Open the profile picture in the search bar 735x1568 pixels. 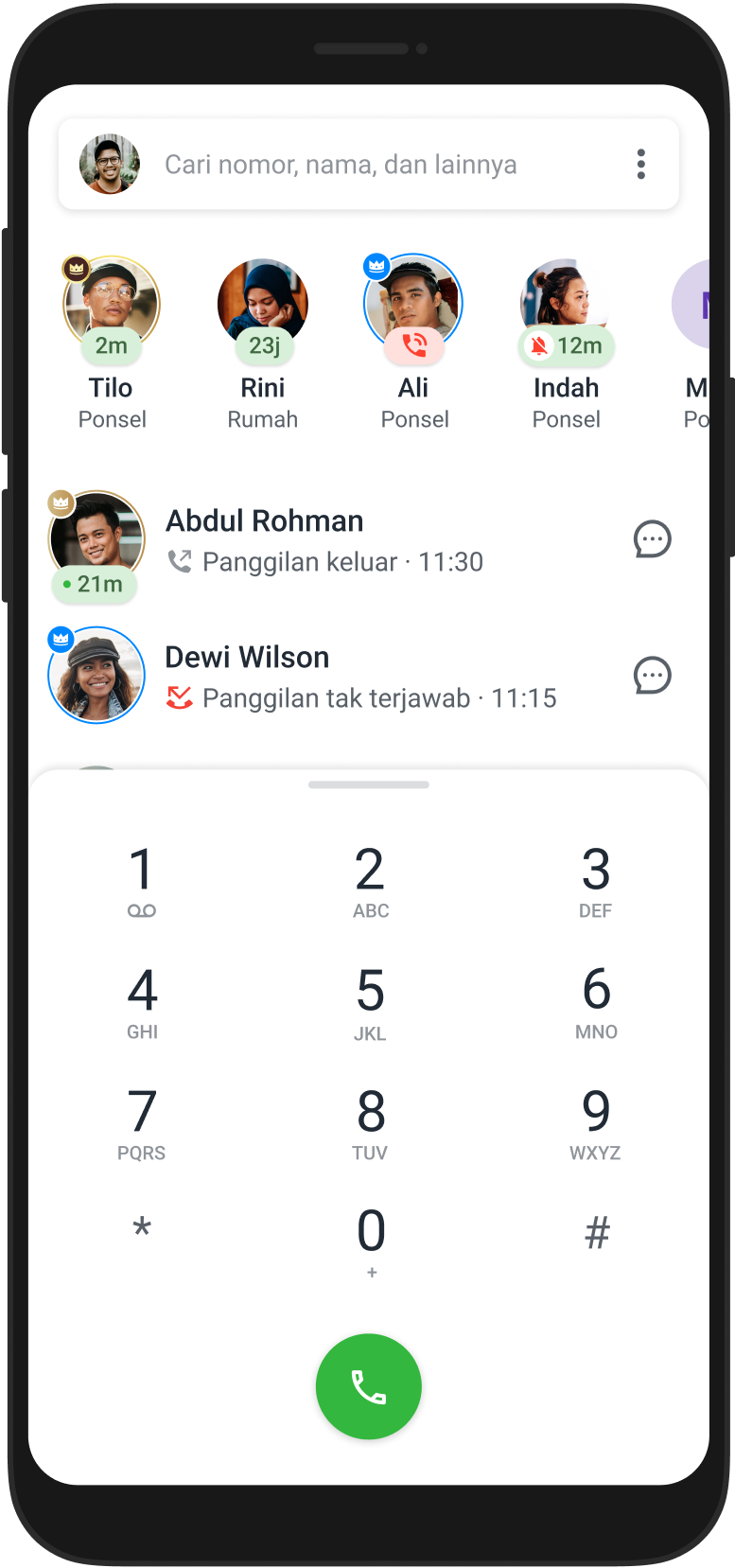(x=110, y=164)
